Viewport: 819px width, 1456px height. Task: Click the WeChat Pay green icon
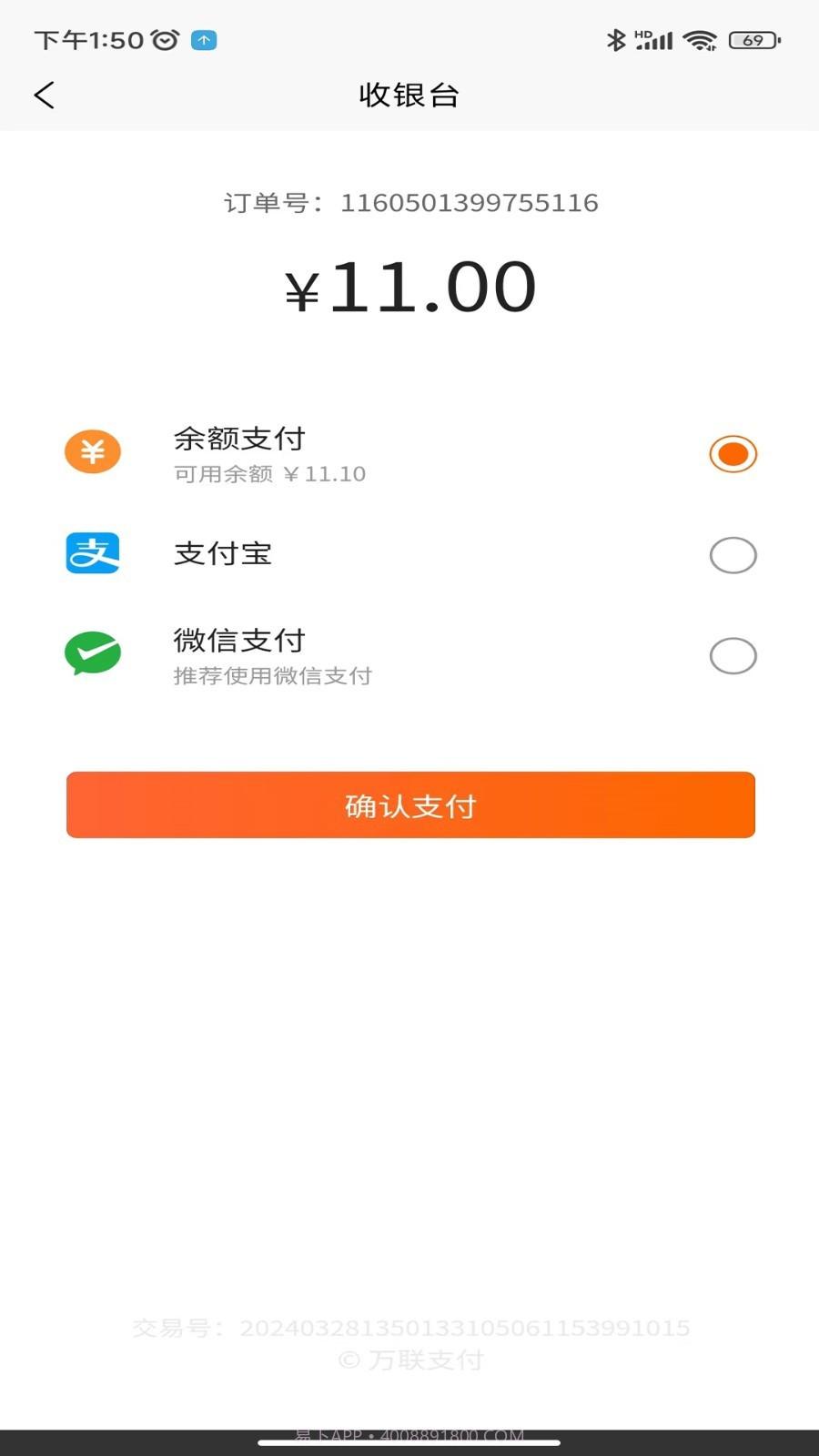coord(92,653)
